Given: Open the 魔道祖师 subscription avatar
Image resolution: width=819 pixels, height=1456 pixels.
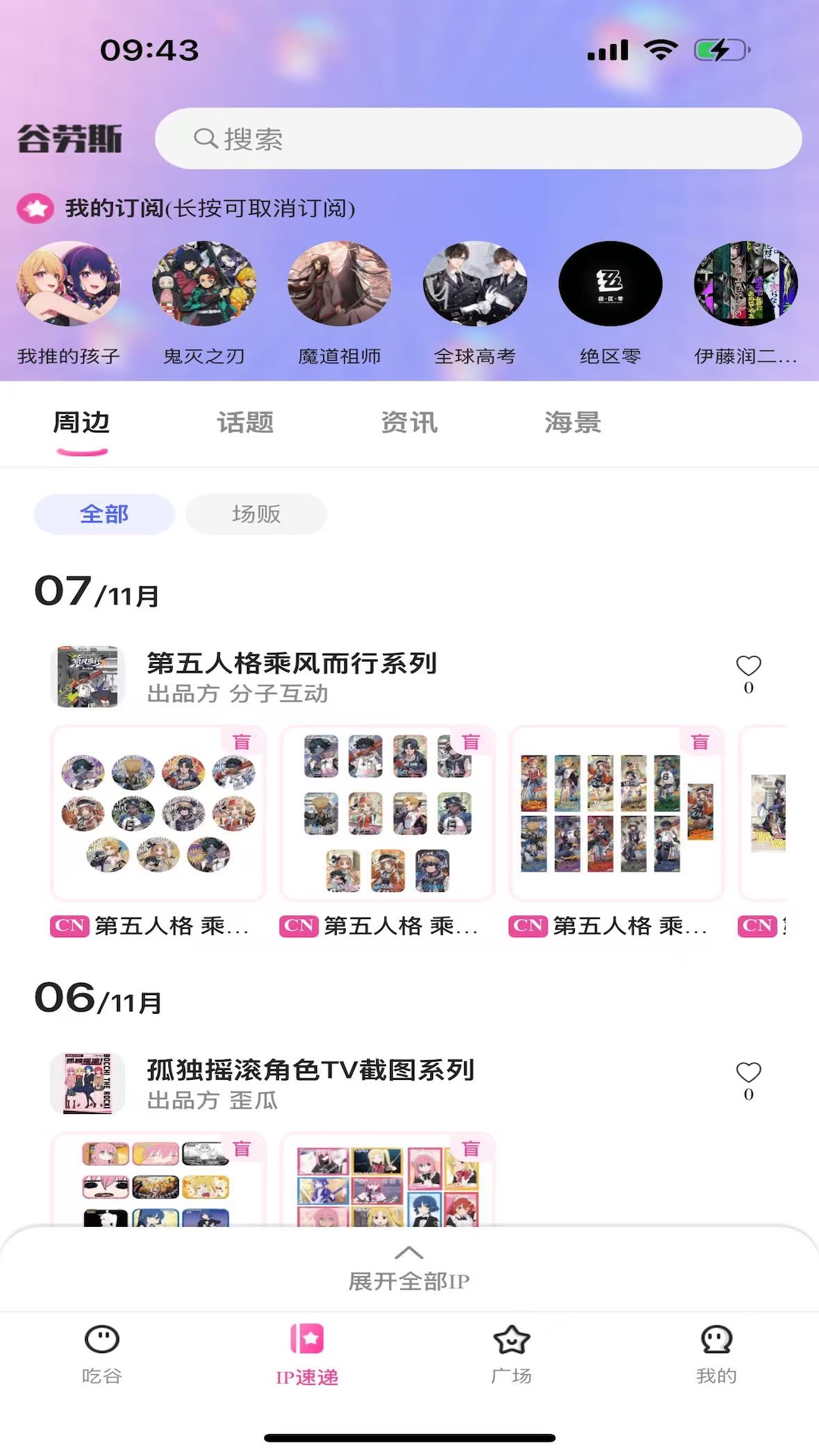Looking at the screenshot, I should pyautogui.click(x=339, y=283).
